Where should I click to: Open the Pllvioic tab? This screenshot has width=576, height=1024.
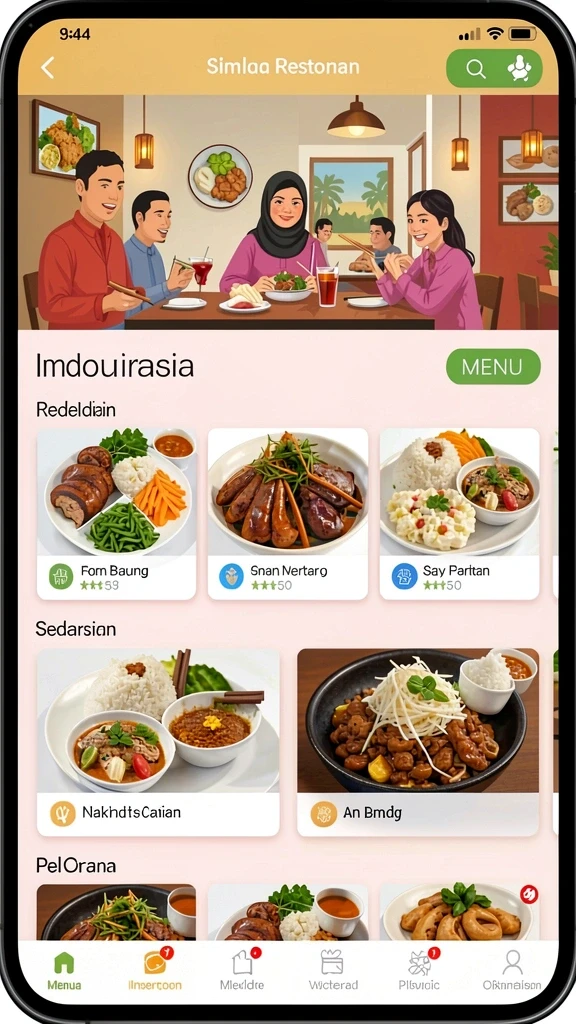click(x=419, y=971)
